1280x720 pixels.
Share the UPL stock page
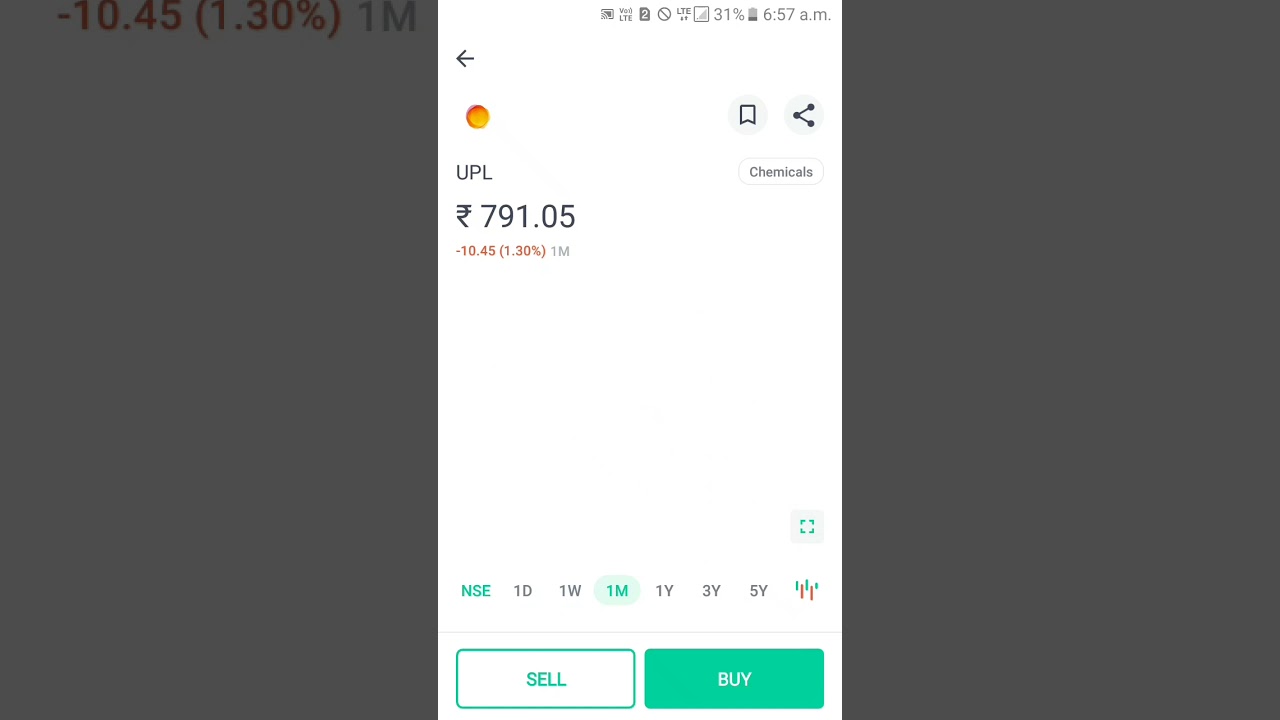click(x=804, y=115)
